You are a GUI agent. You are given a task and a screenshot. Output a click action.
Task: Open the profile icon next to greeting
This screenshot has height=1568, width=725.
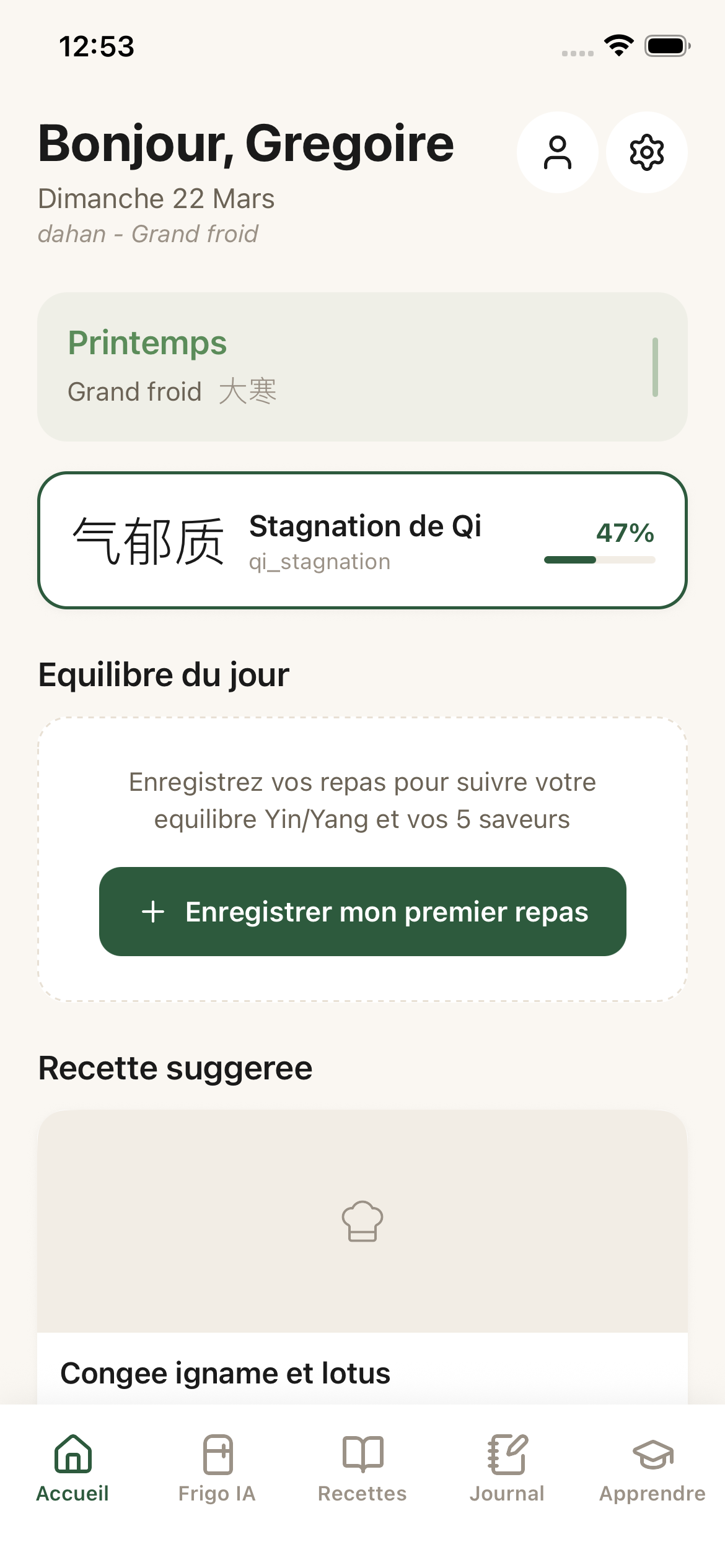tap(557, 152)
